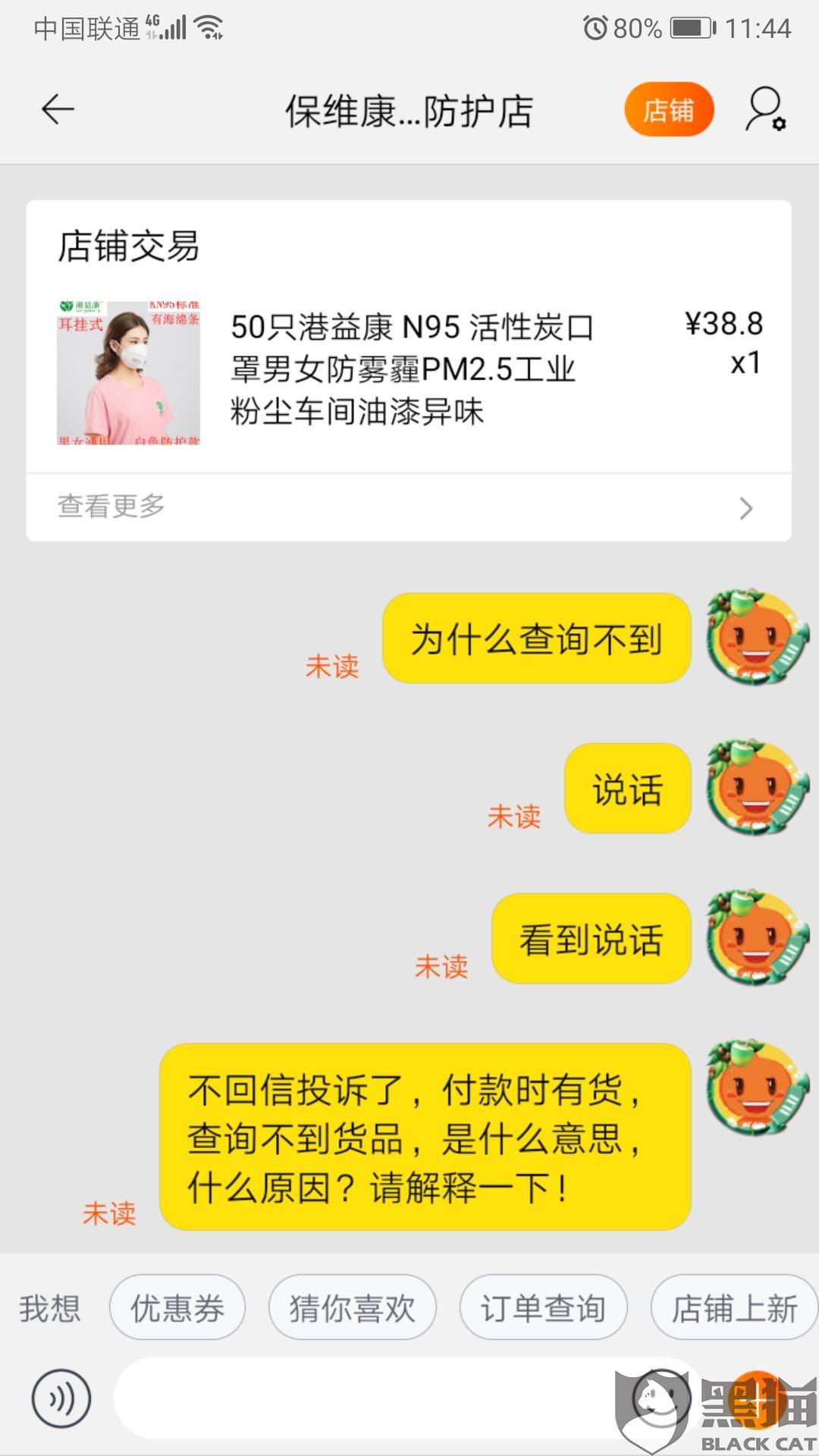Open the 店铺 store page button
Viewport: 819px width, 1456px height.
tap(669, 110)
